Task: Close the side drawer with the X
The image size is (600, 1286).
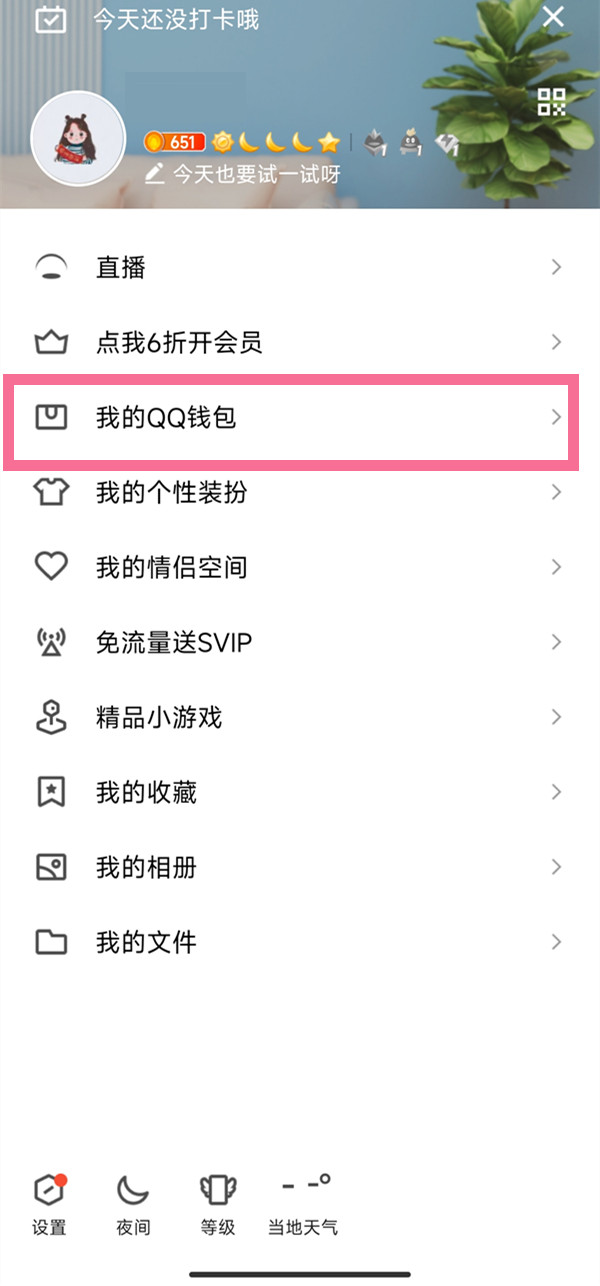Action: [x=553, y=17]
